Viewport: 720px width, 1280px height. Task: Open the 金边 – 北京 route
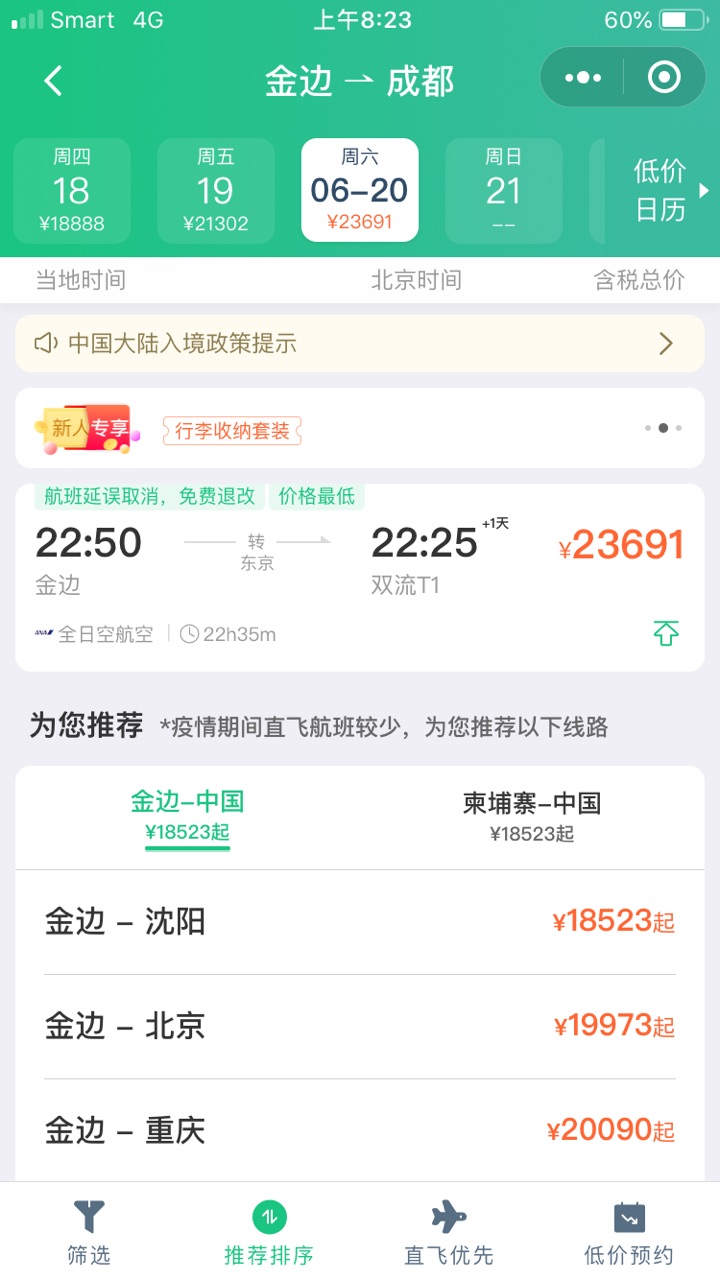[x=360, y=1026]
